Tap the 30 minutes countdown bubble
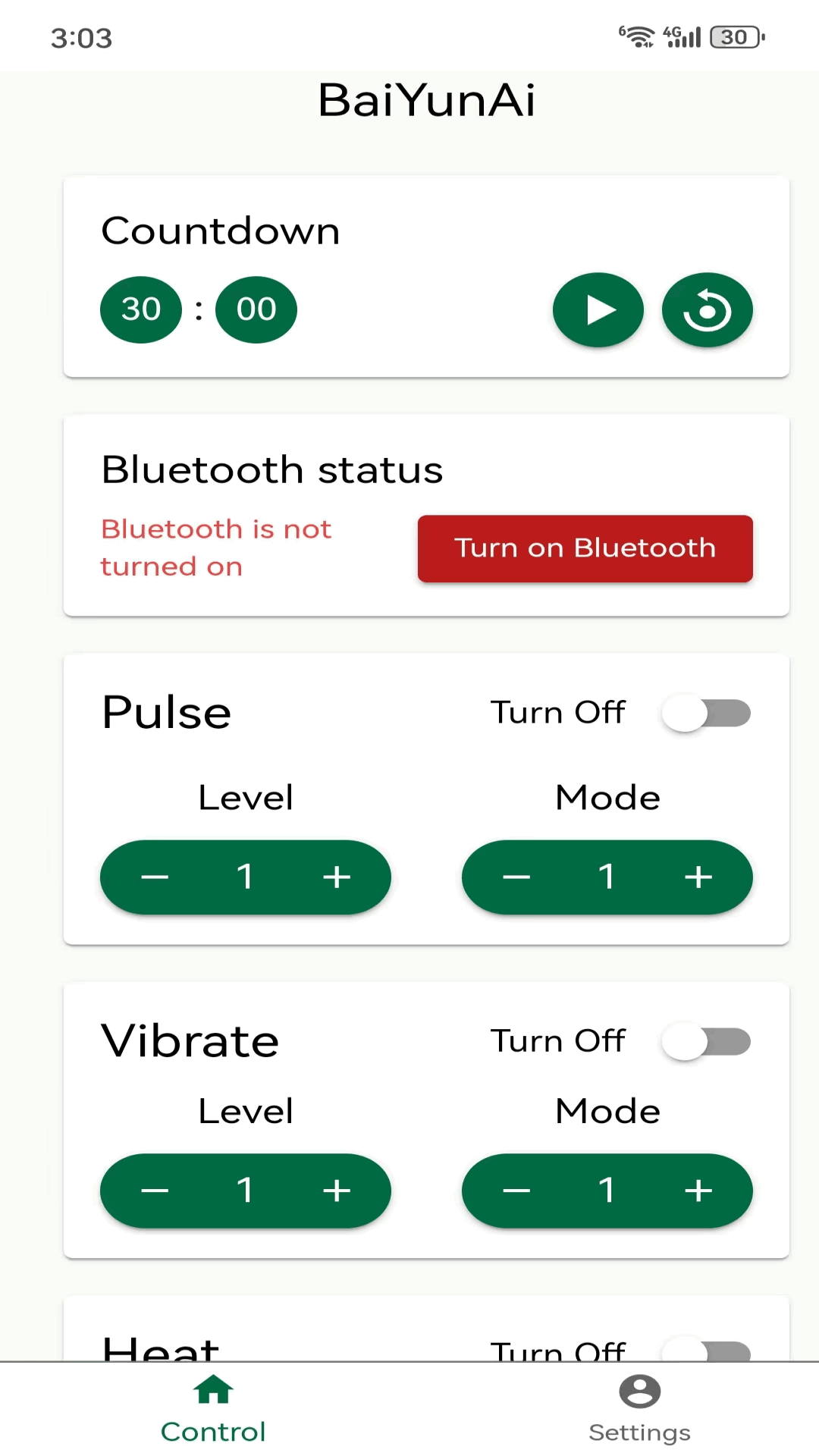This screenshot has height=1456, width=819. pyautogui.click(x=141, y=309)
